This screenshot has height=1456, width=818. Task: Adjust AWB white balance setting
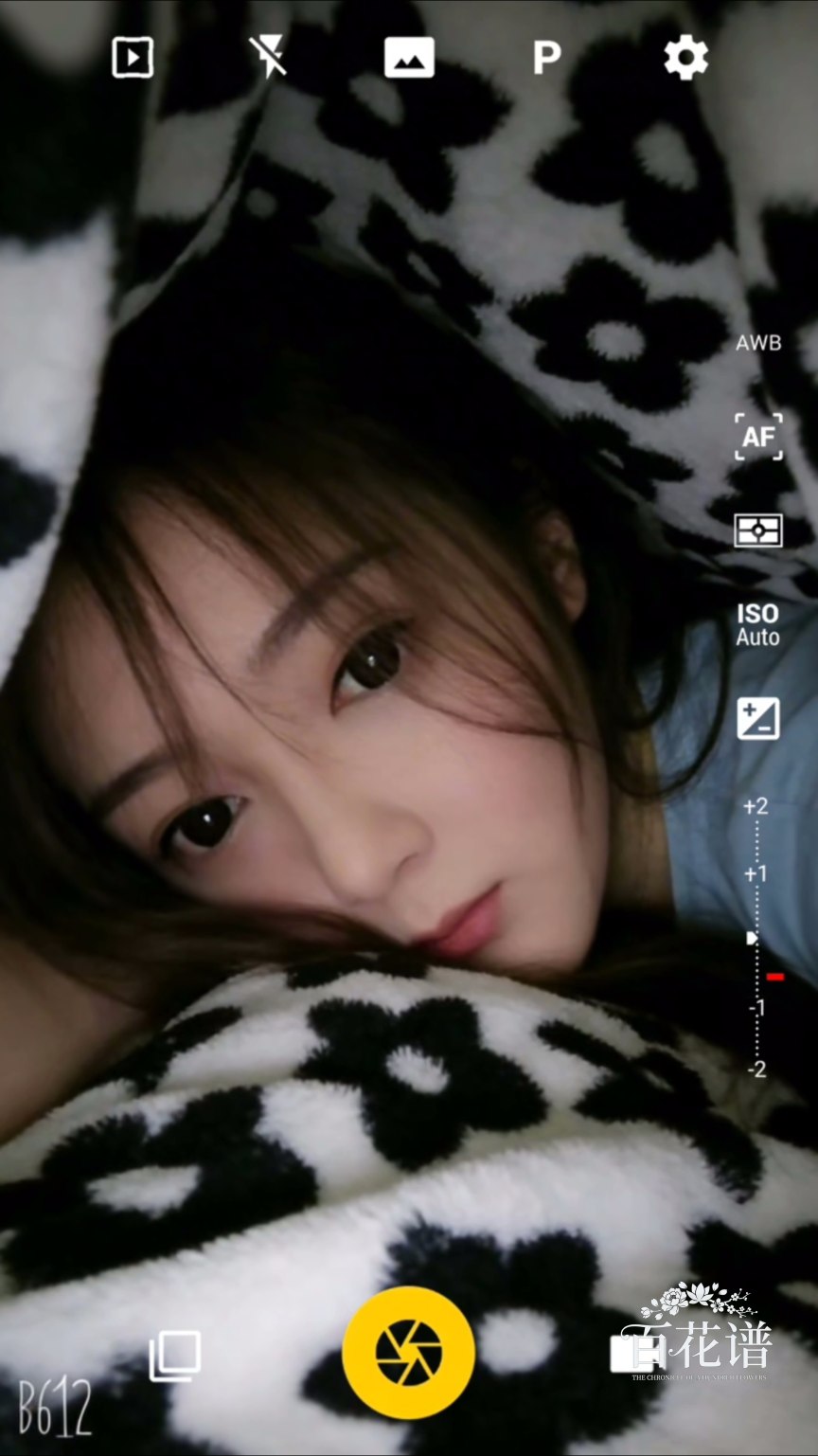(758, 343)
